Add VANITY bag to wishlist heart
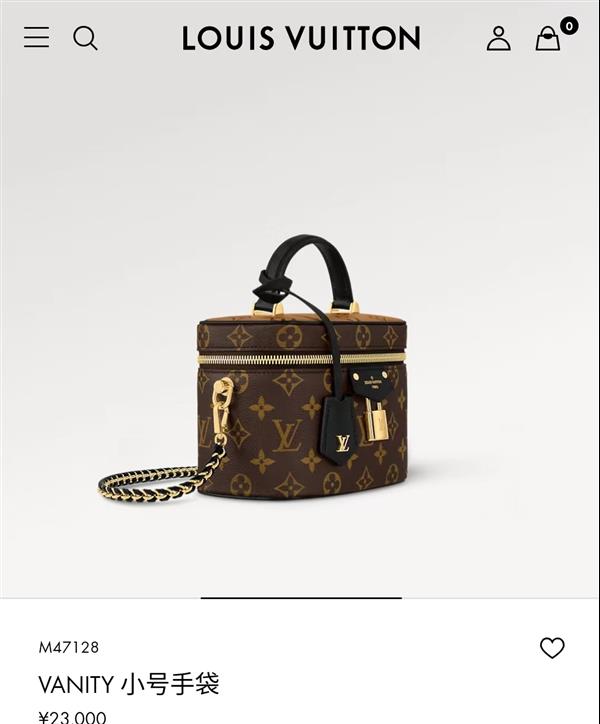The image size is (600, 724). tap(552, 648)
